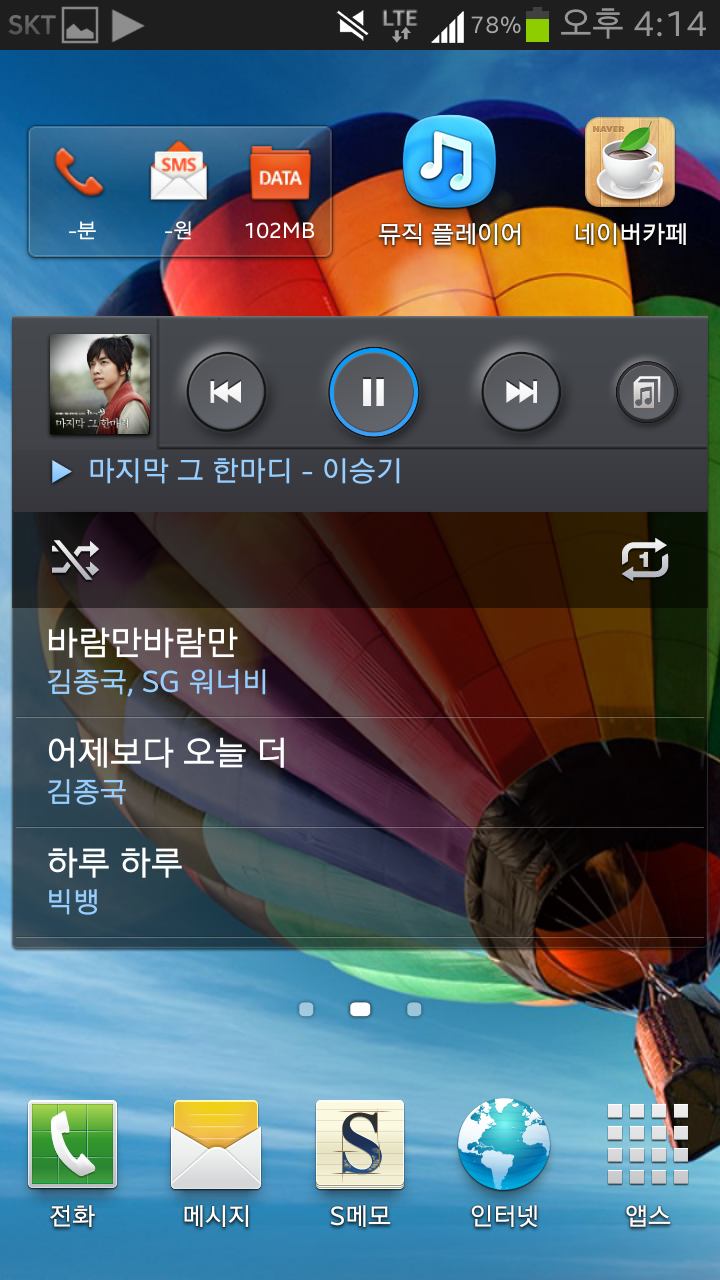Open the 메시지 app
Image resolution: width=720 pixels, height=1280 pixels.
[216, 1162]
